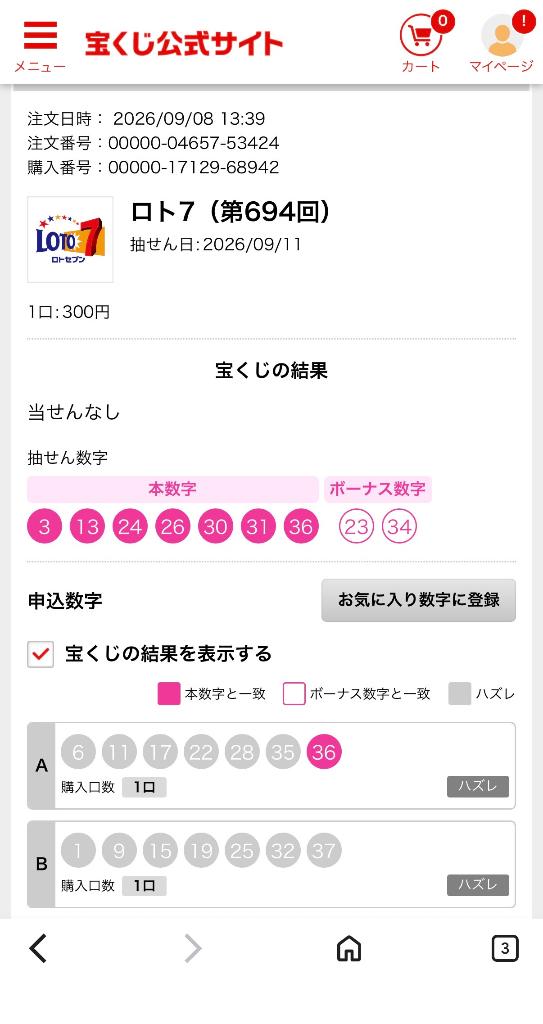
Task: Tap the 宝くじ公式サイト header logo
Action: [x=184, y=44]
